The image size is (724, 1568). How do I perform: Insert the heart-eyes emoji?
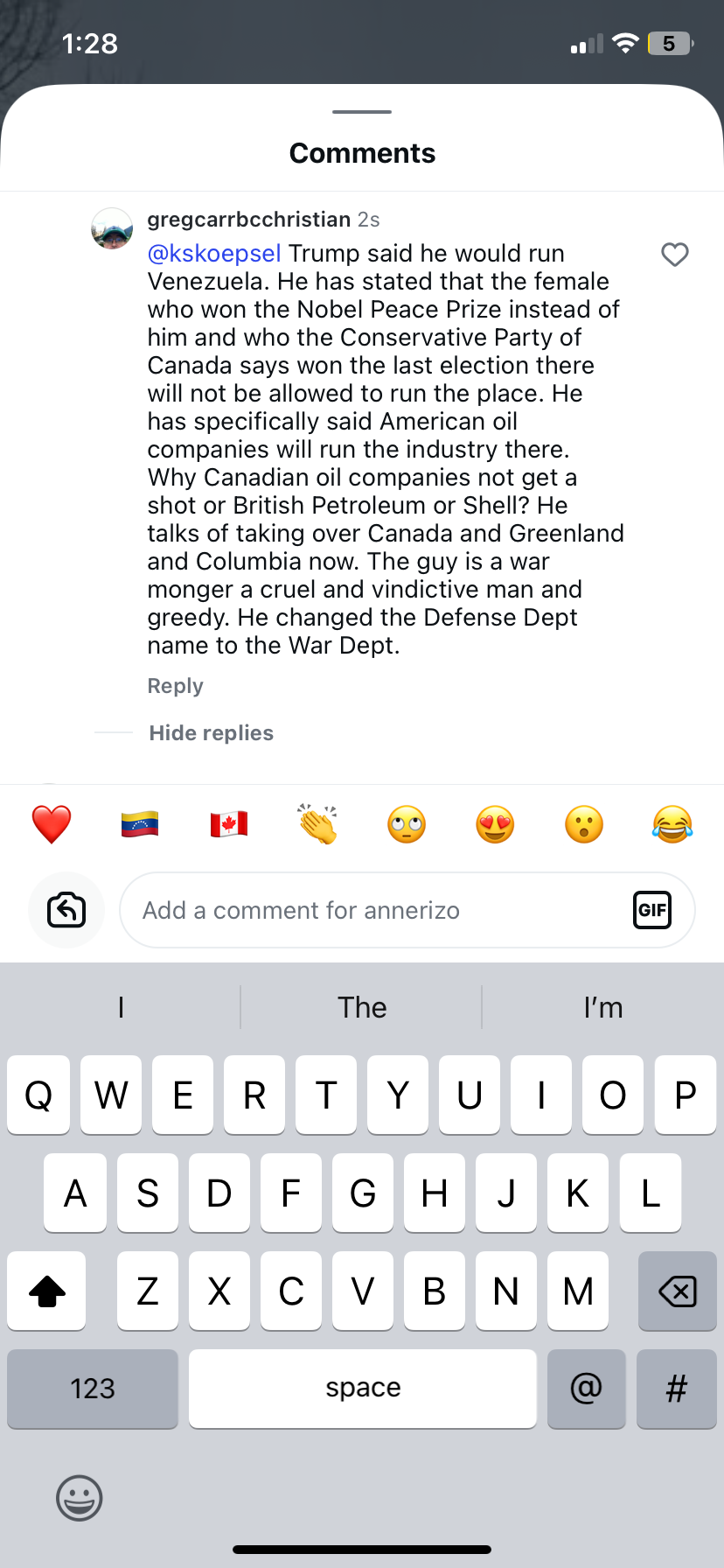pos(495,824)
